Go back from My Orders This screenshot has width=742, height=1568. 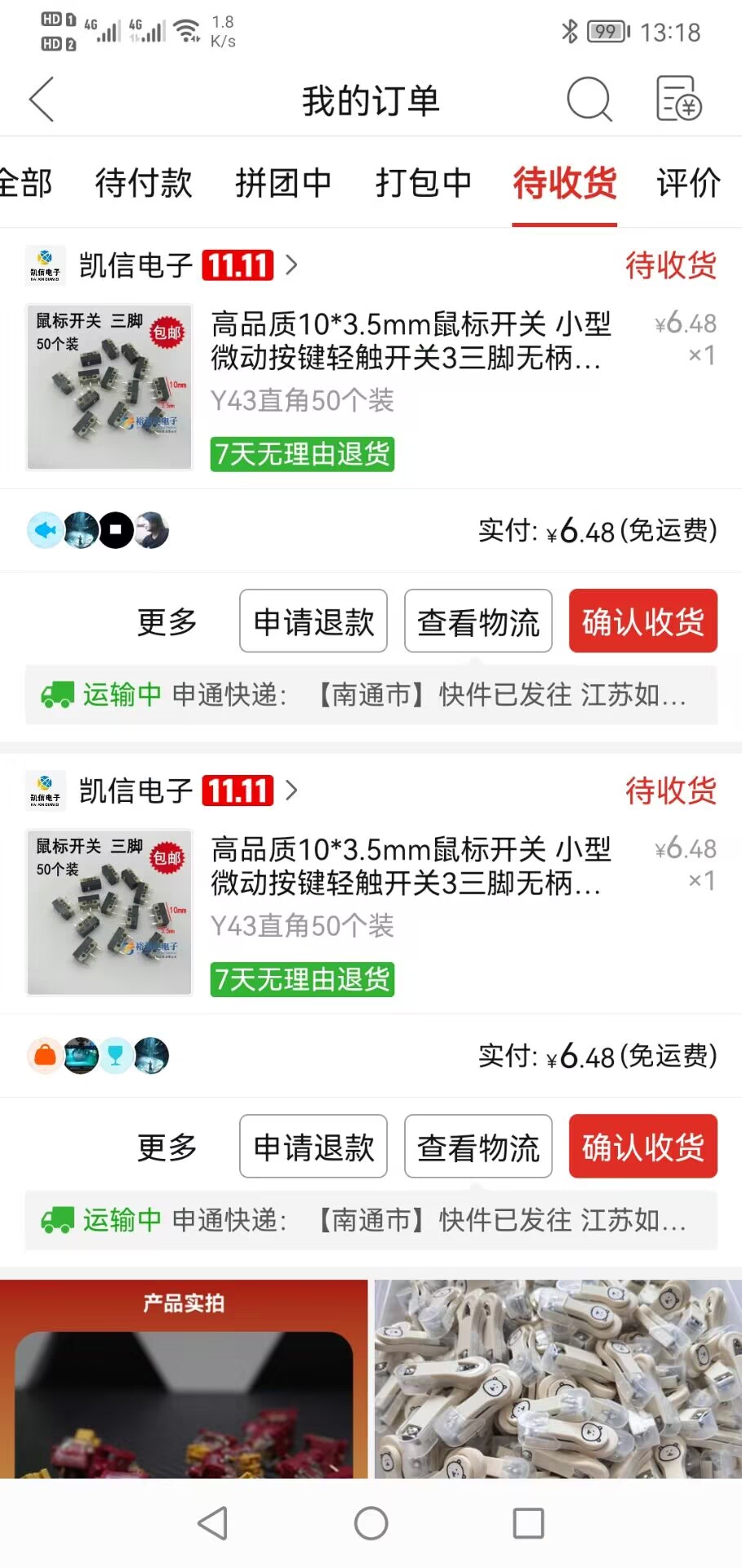(42, 100)
